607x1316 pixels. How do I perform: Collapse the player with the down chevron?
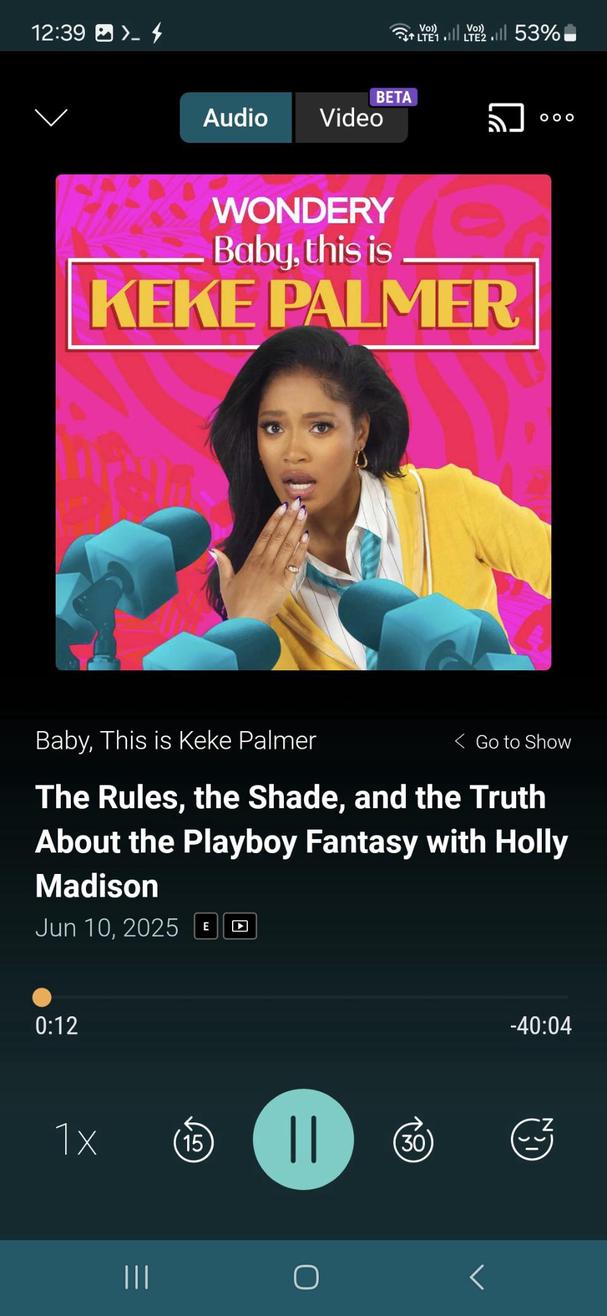(51, 117)
